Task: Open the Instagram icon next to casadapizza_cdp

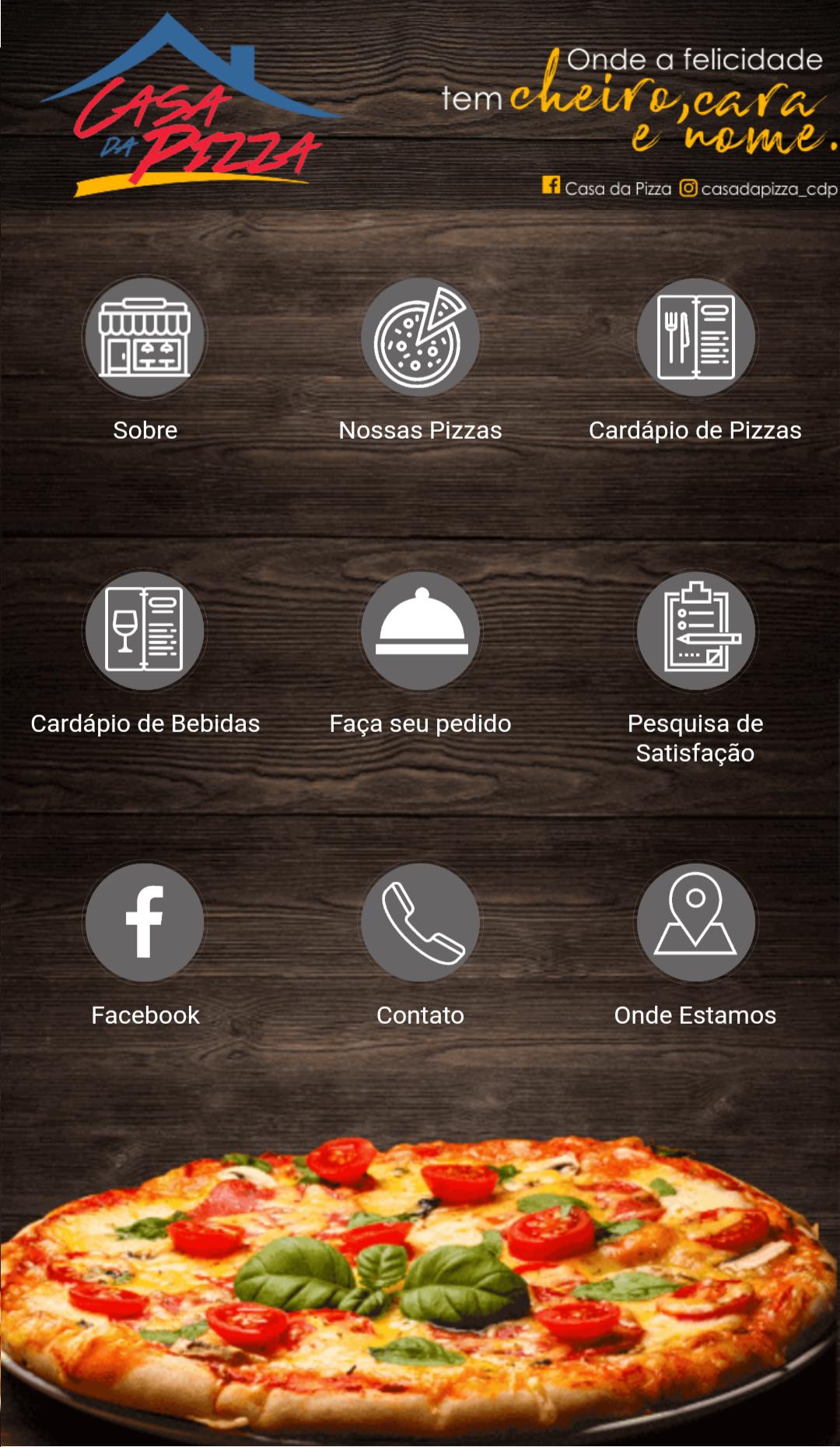Action: point(688,187)
